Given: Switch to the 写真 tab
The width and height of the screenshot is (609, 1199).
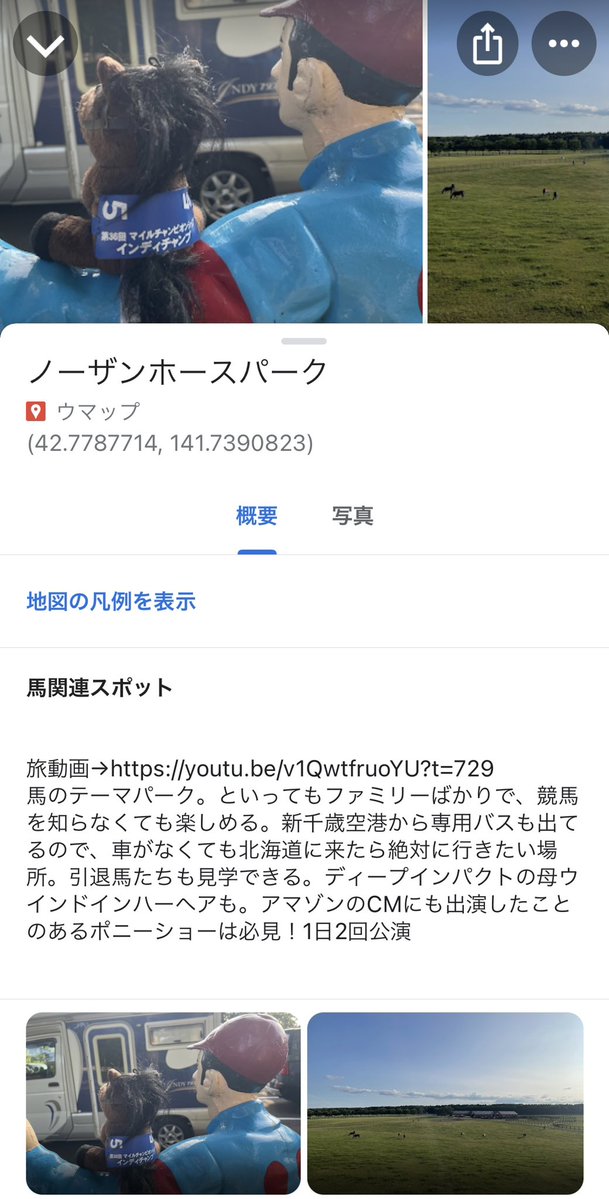Looking at the screenshot, I should pyautogui.click(x=352, y=516).
